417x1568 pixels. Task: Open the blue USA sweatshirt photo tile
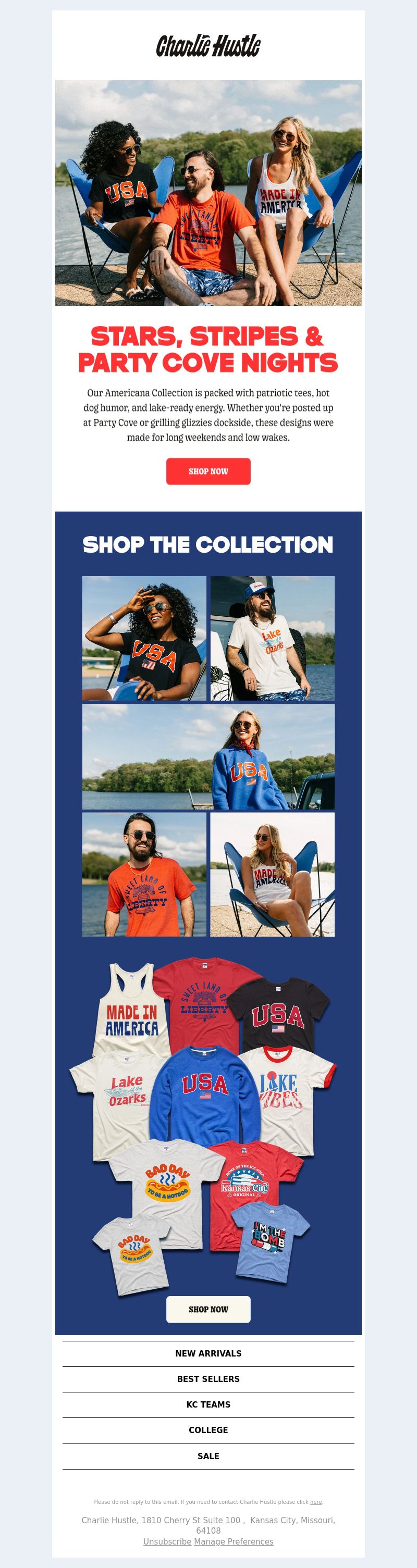(x=208, y=756)
